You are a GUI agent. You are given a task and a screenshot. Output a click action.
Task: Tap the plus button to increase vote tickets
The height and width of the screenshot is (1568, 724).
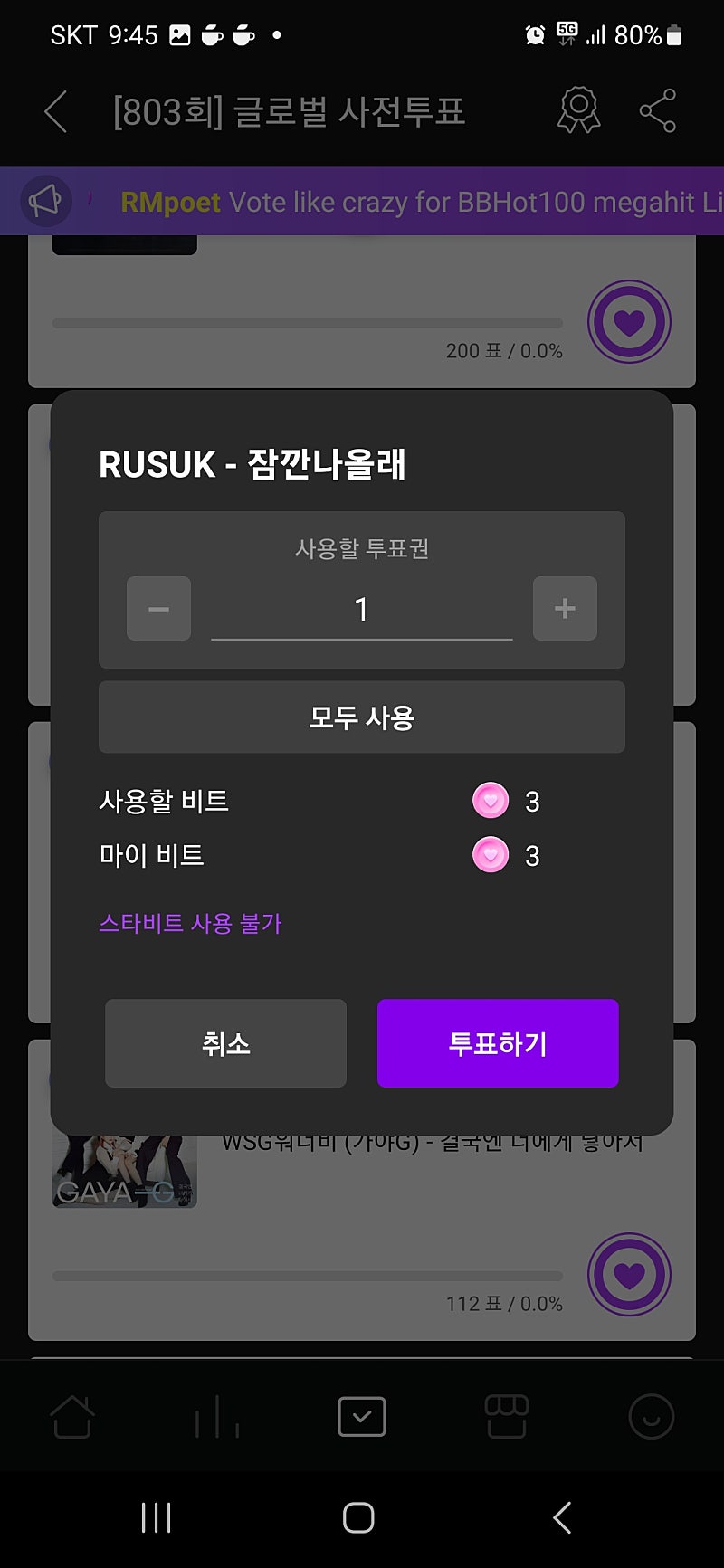coord(565,608)
